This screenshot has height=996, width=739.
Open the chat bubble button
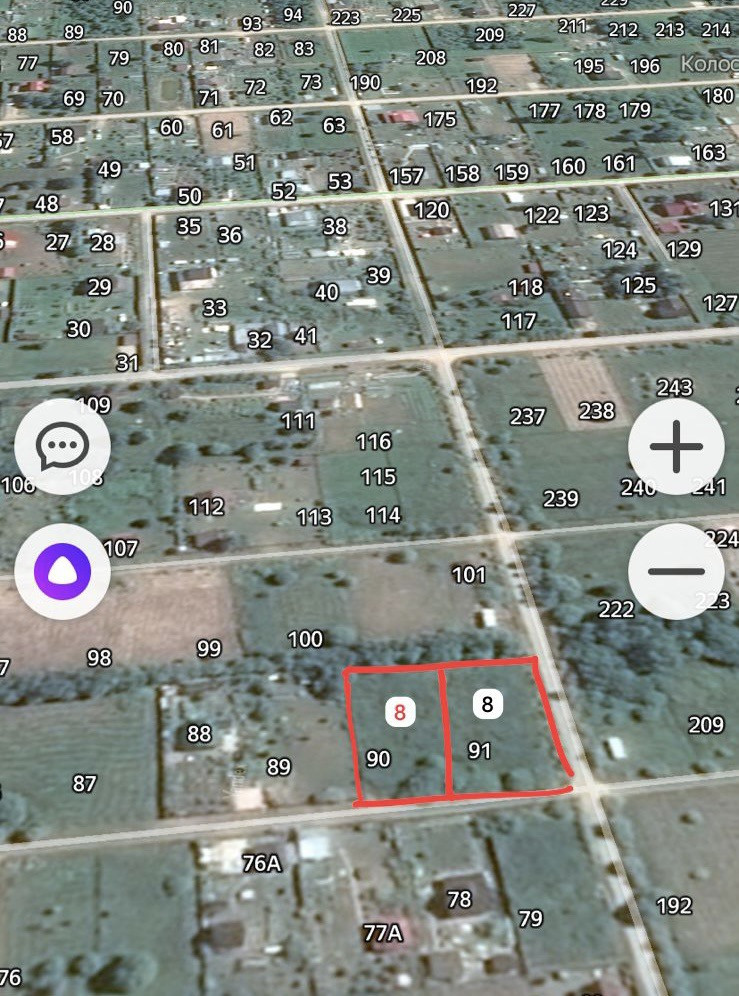(x=62, y=446)
